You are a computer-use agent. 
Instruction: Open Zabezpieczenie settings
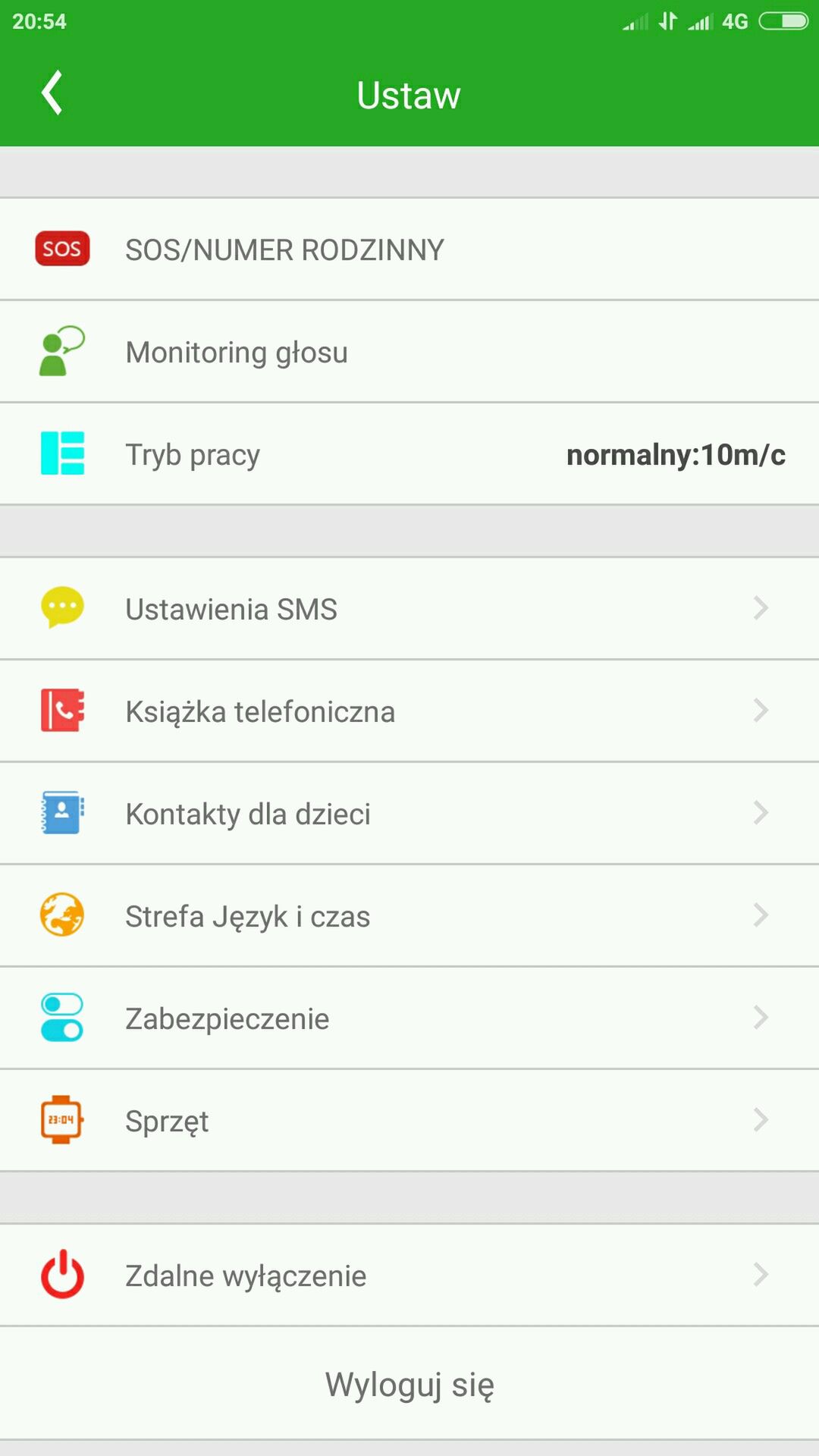(409, 1018)
